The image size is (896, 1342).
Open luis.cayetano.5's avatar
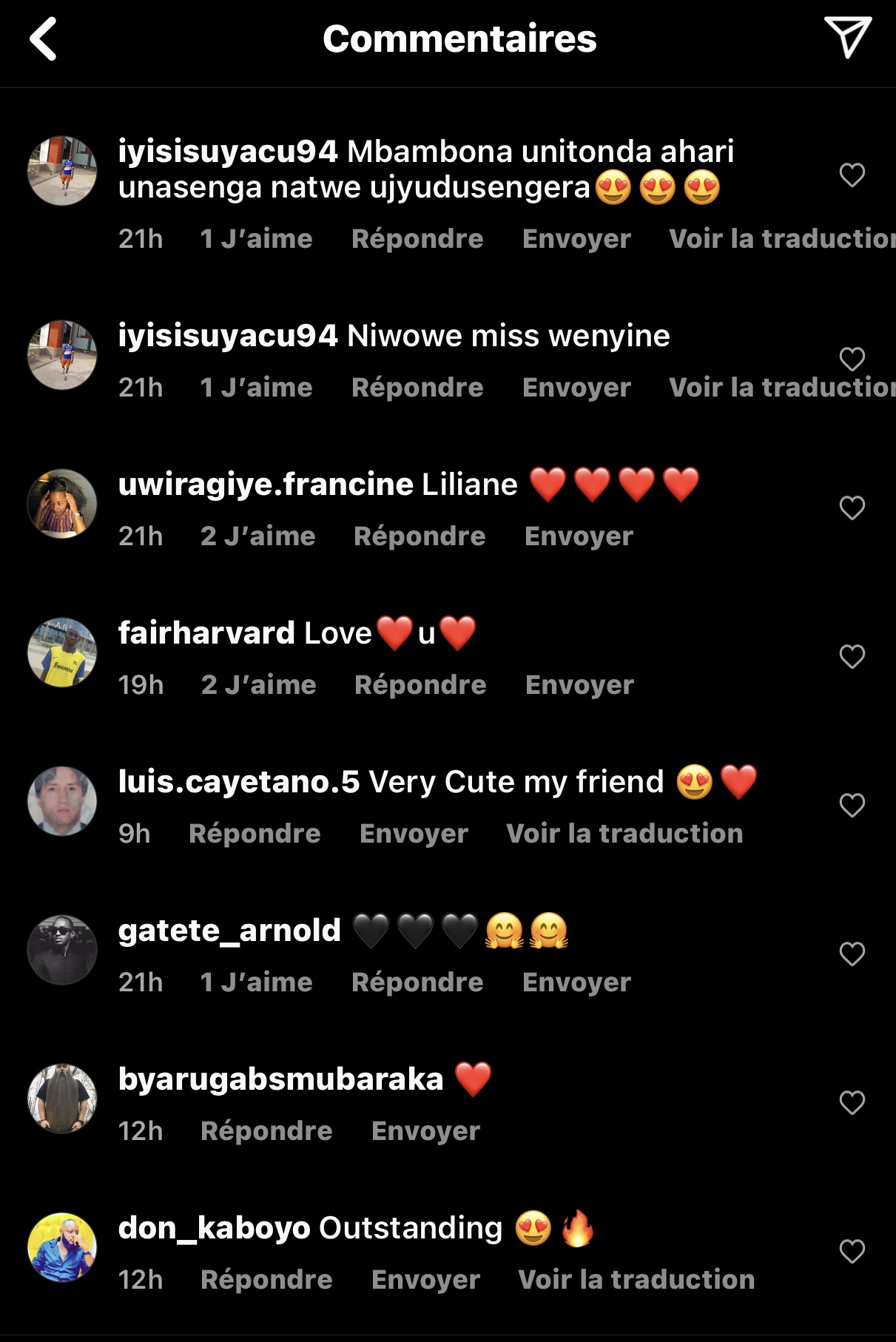tap(62, 801)
